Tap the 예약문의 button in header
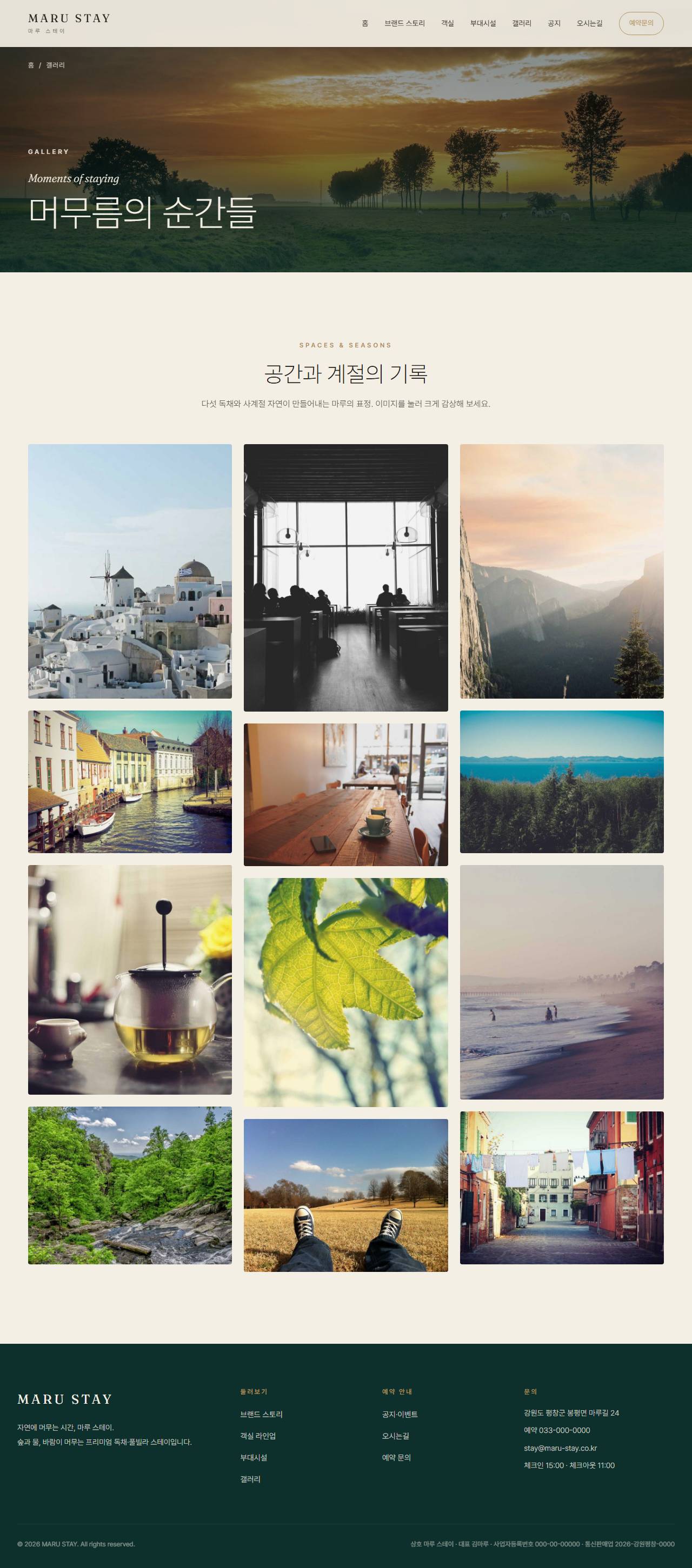Image resolution: width=692 pixels, height=1568 pixels. coord(641,23)
